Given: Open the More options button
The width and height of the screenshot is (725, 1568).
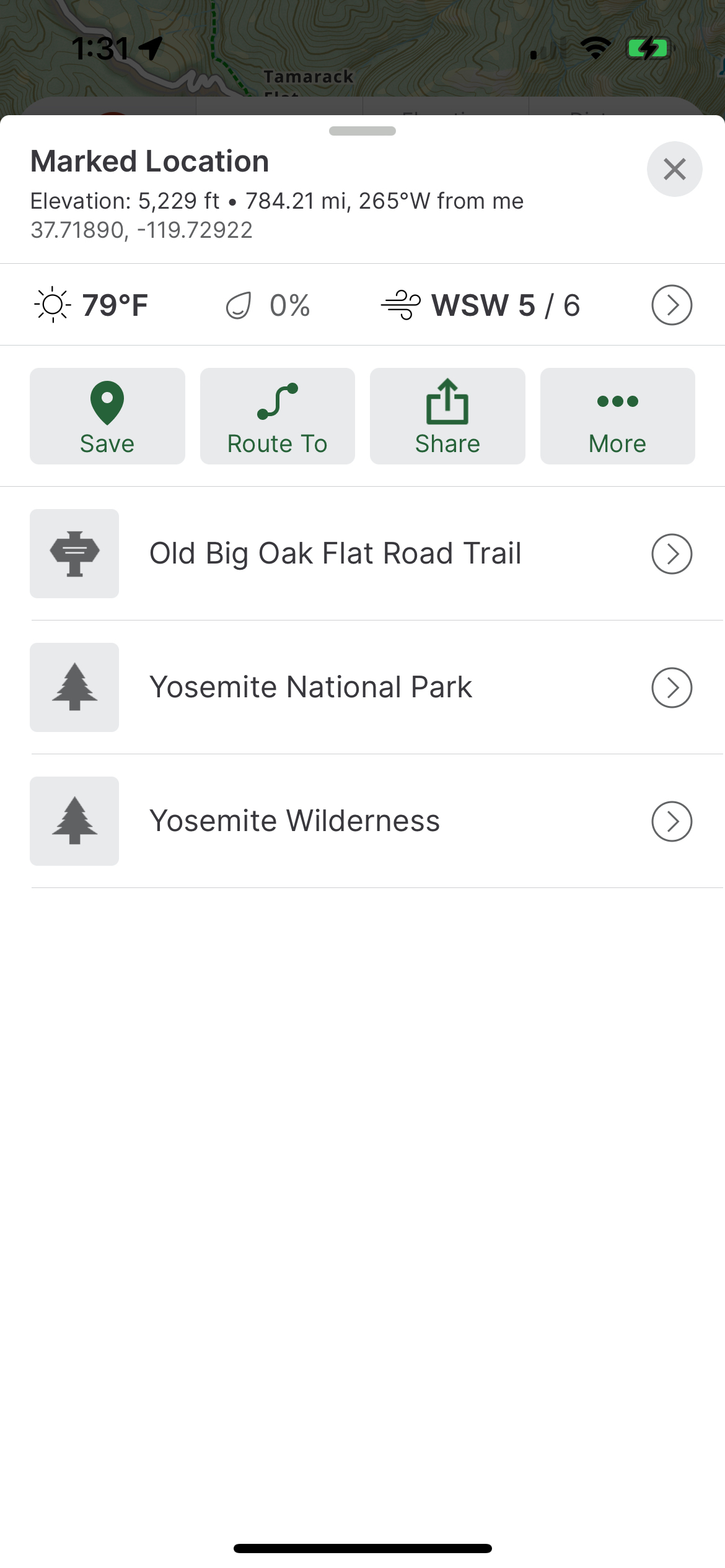Looking at the screenshot, I should [x=618, y=416].
